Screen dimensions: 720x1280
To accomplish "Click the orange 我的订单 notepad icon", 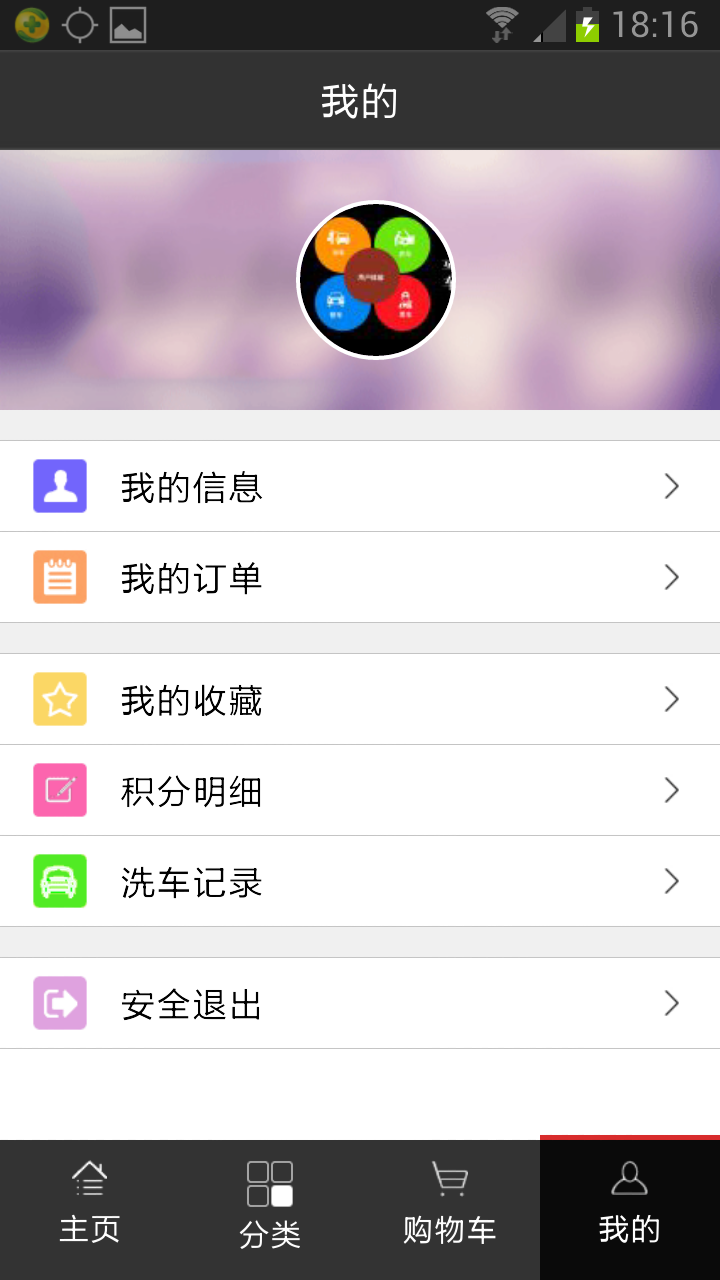I will (x=59, y=577).
